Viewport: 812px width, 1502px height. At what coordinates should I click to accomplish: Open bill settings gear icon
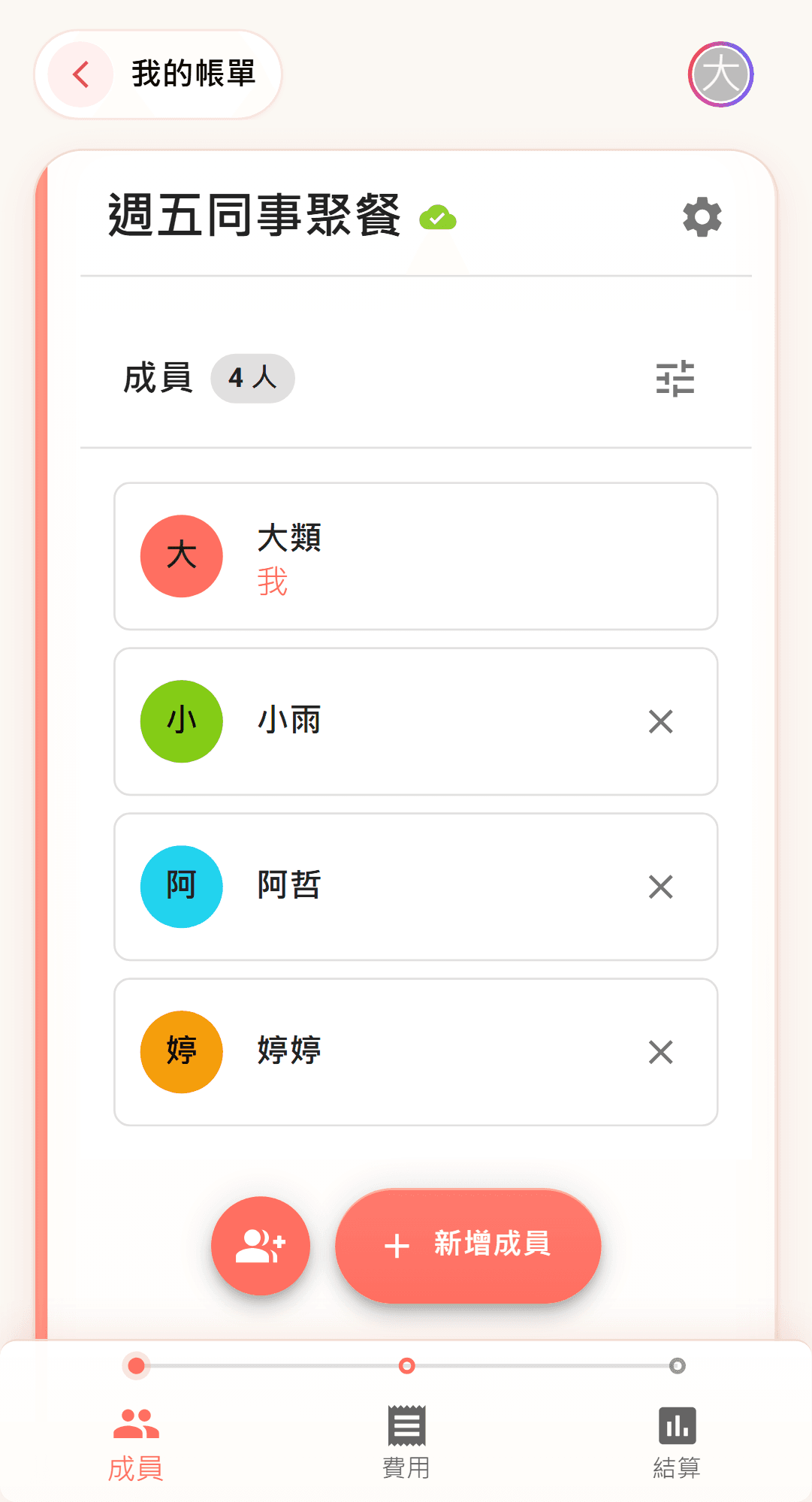[x=702, y=217]
